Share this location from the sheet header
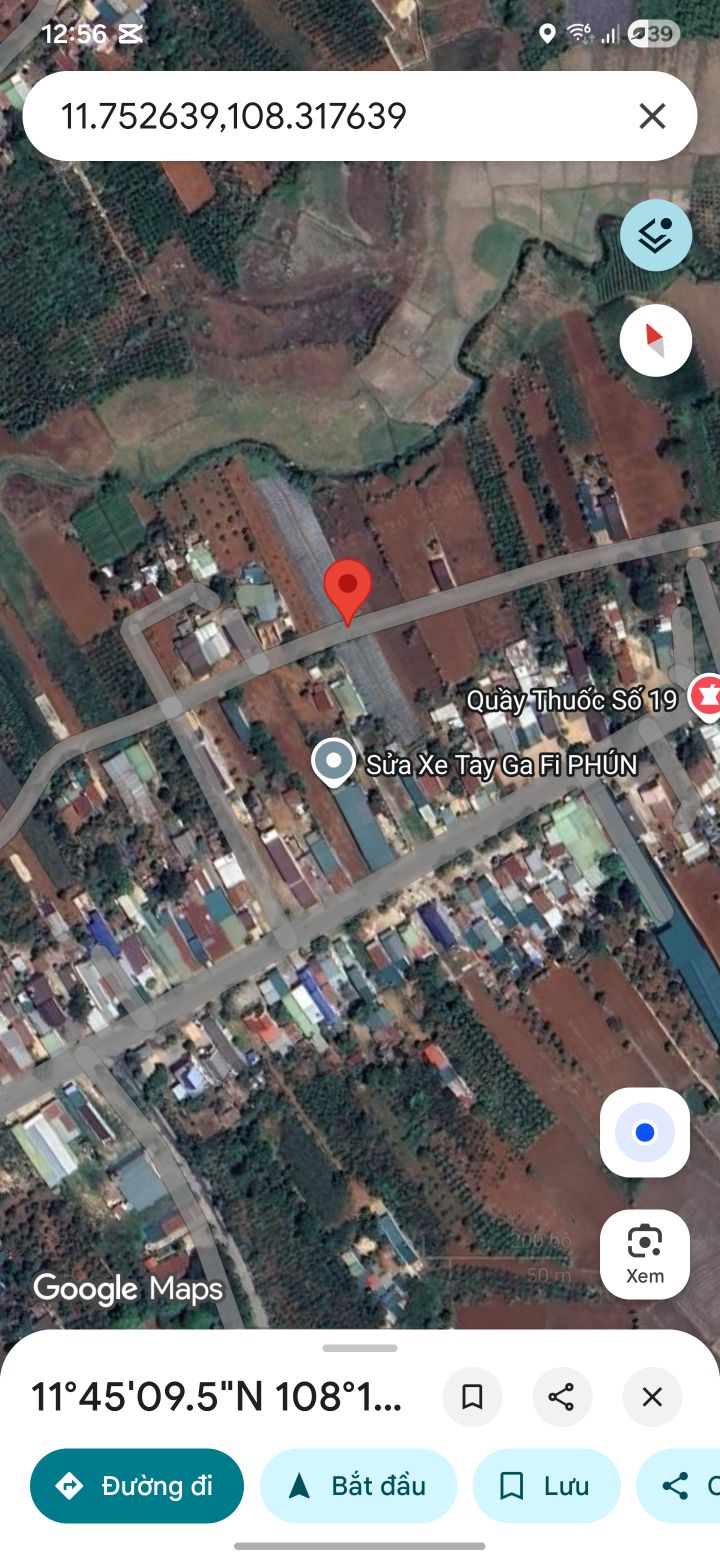The image size is (720, 1560). point(561,1396)
